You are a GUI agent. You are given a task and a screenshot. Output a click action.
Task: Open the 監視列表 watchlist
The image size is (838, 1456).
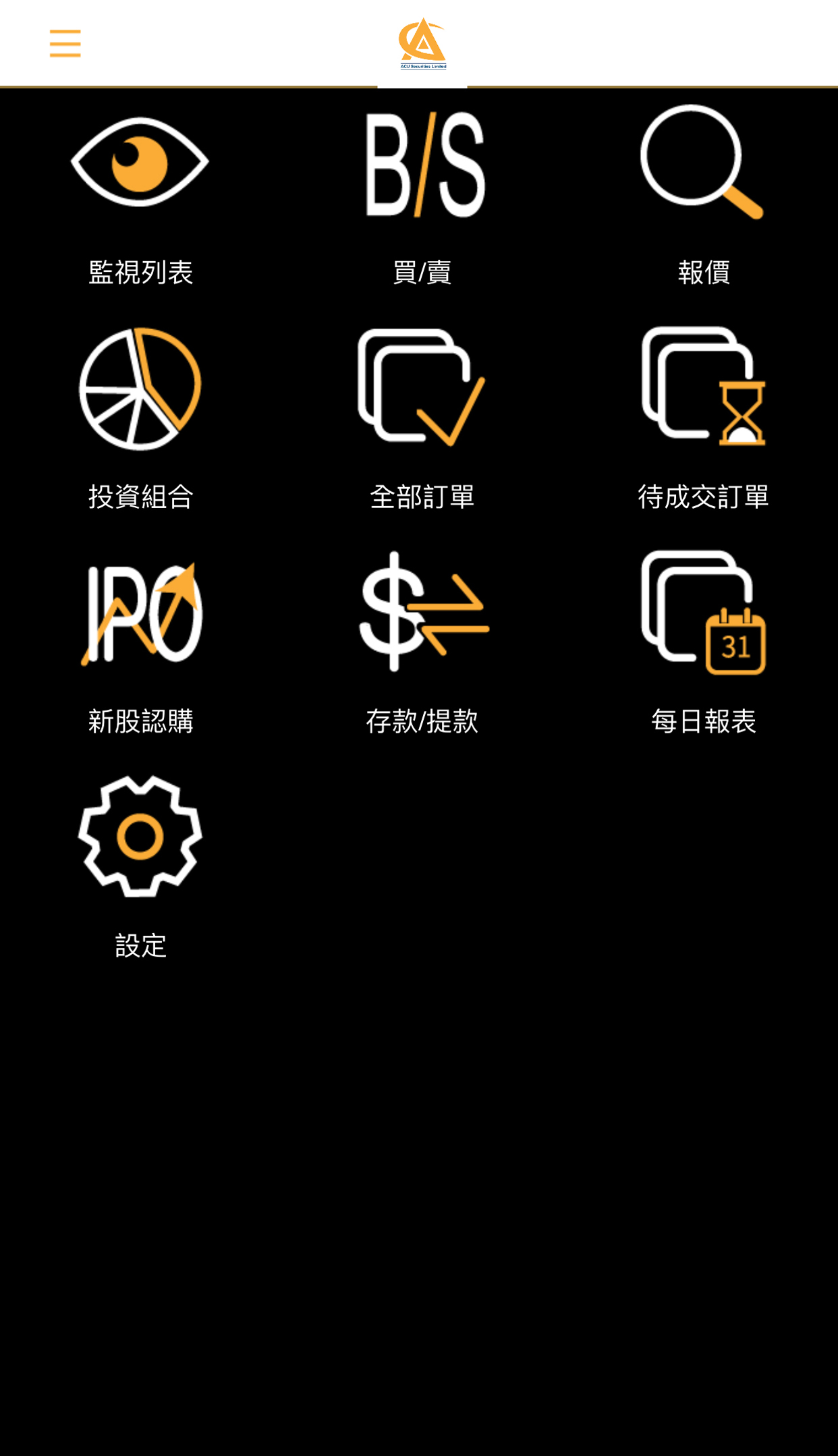click(140, 197)
